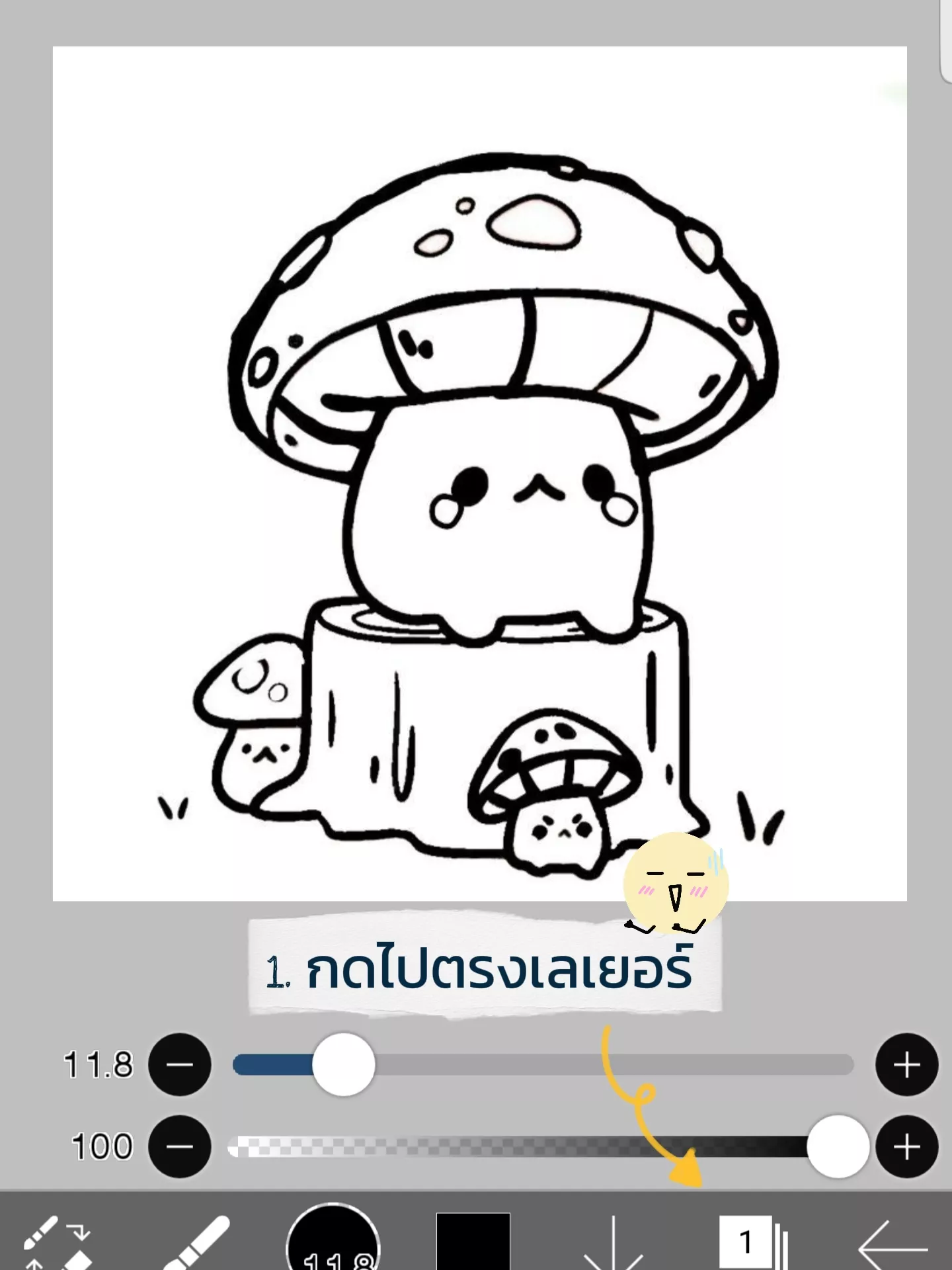Open the brush settings circle
Screen dimensions: 952x1270
pos(334,1240)
